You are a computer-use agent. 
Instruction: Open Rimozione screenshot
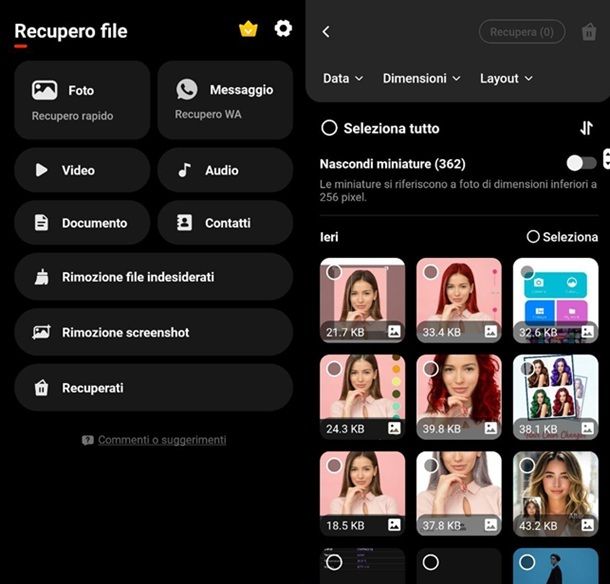coord(153,332)
